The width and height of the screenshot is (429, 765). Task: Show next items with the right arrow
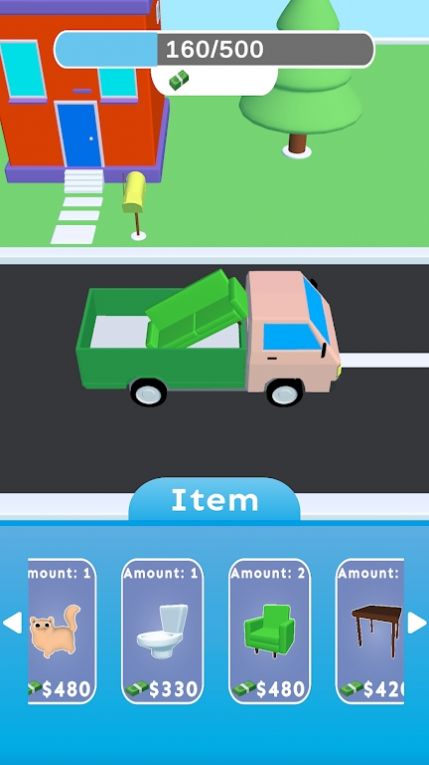(417, 623)
